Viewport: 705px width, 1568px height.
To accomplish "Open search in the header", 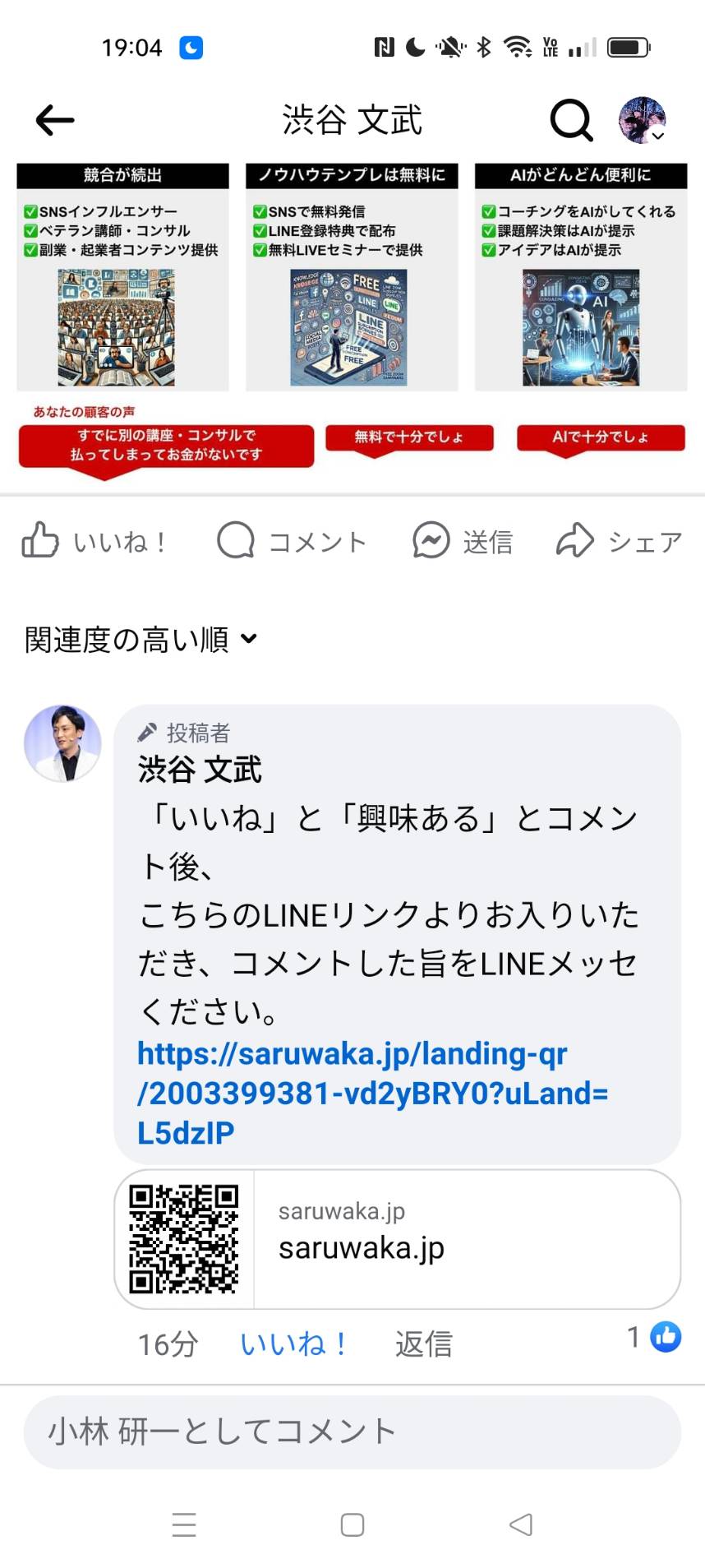I will click(x=571, y=121).
